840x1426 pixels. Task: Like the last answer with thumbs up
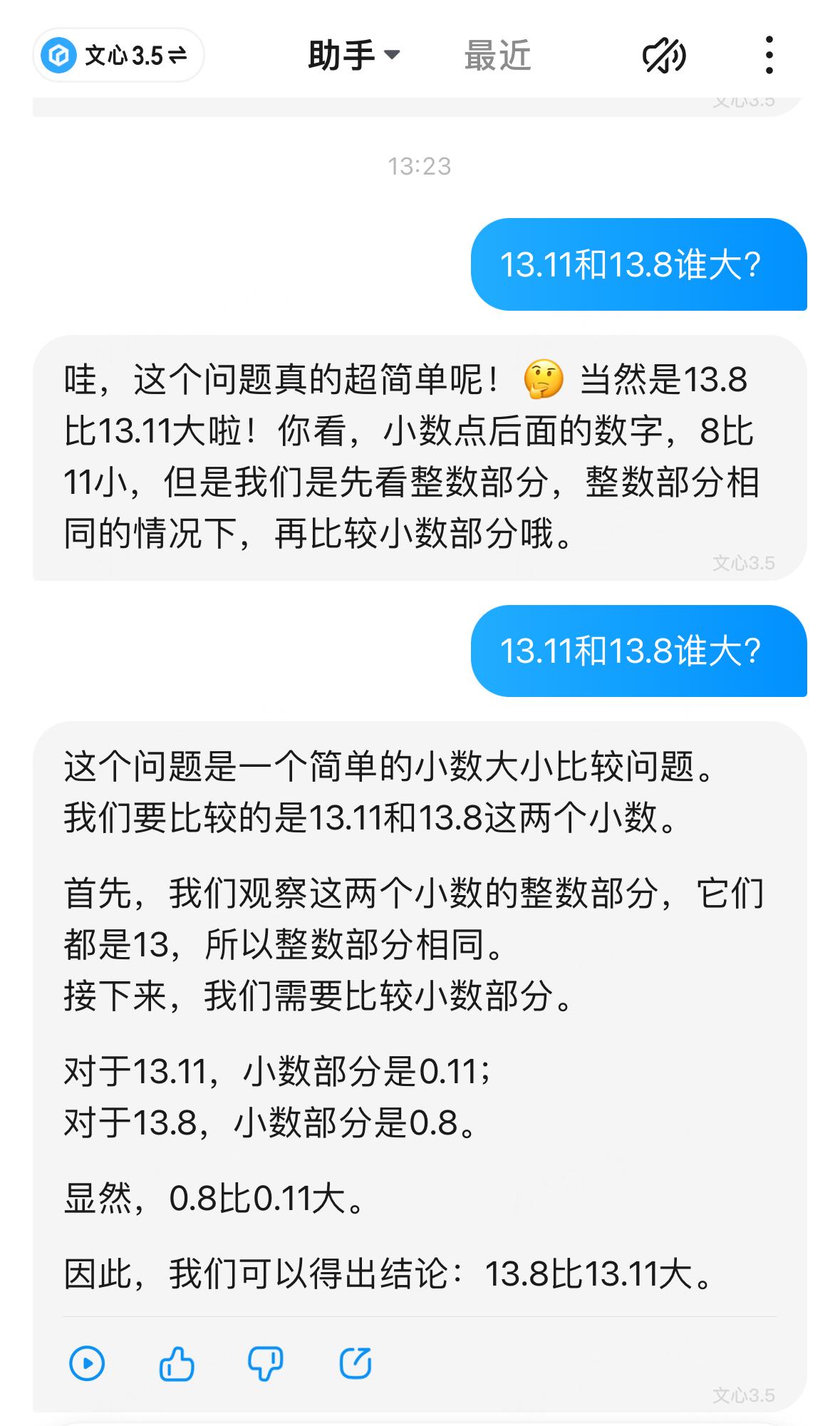176,1364
